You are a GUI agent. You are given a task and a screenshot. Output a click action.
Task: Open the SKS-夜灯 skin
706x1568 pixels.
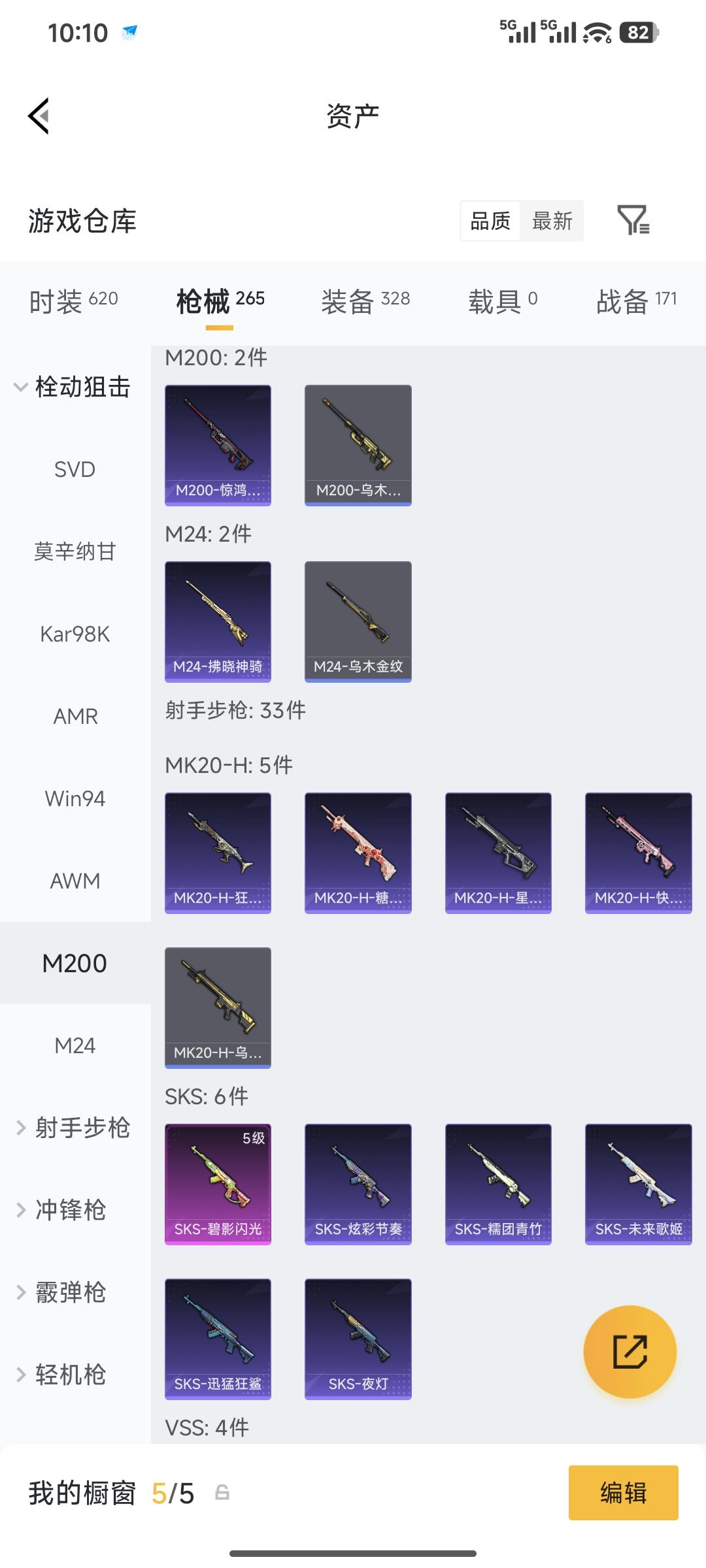coord(358,1338)
